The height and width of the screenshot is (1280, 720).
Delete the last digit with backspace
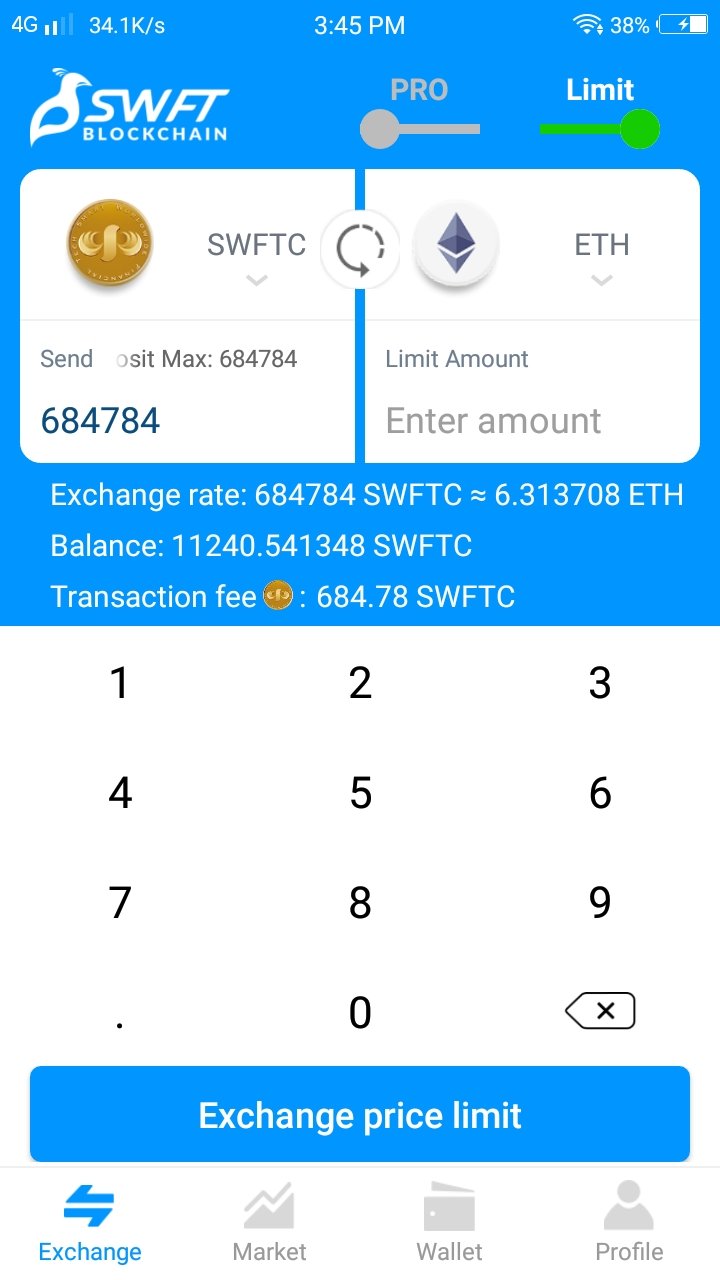point(600,1011)
